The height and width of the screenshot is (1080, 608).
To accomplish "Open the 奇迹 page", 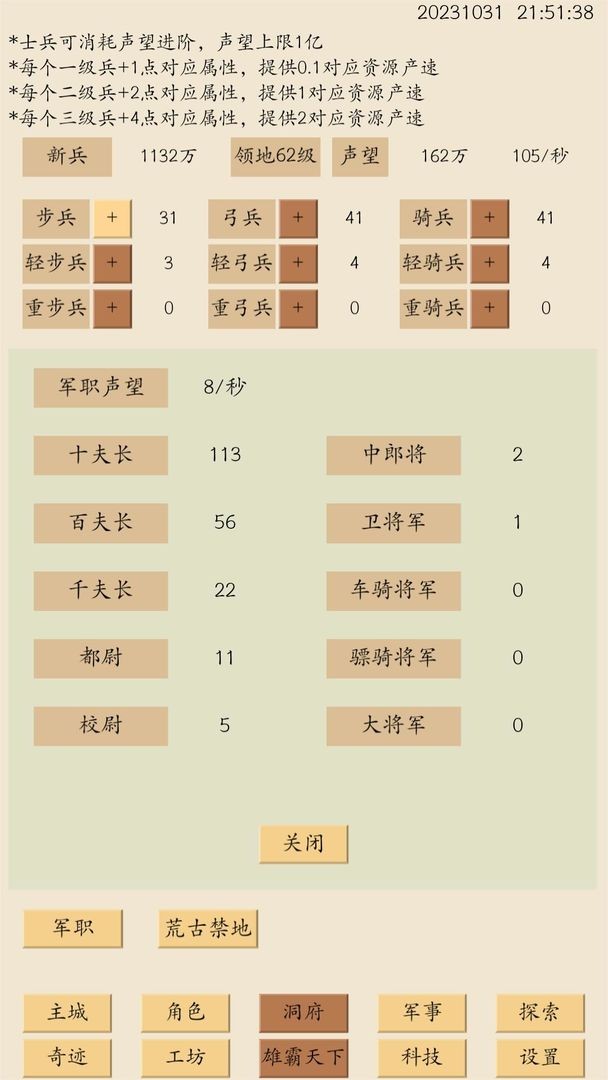I will tap(67, 1057).
